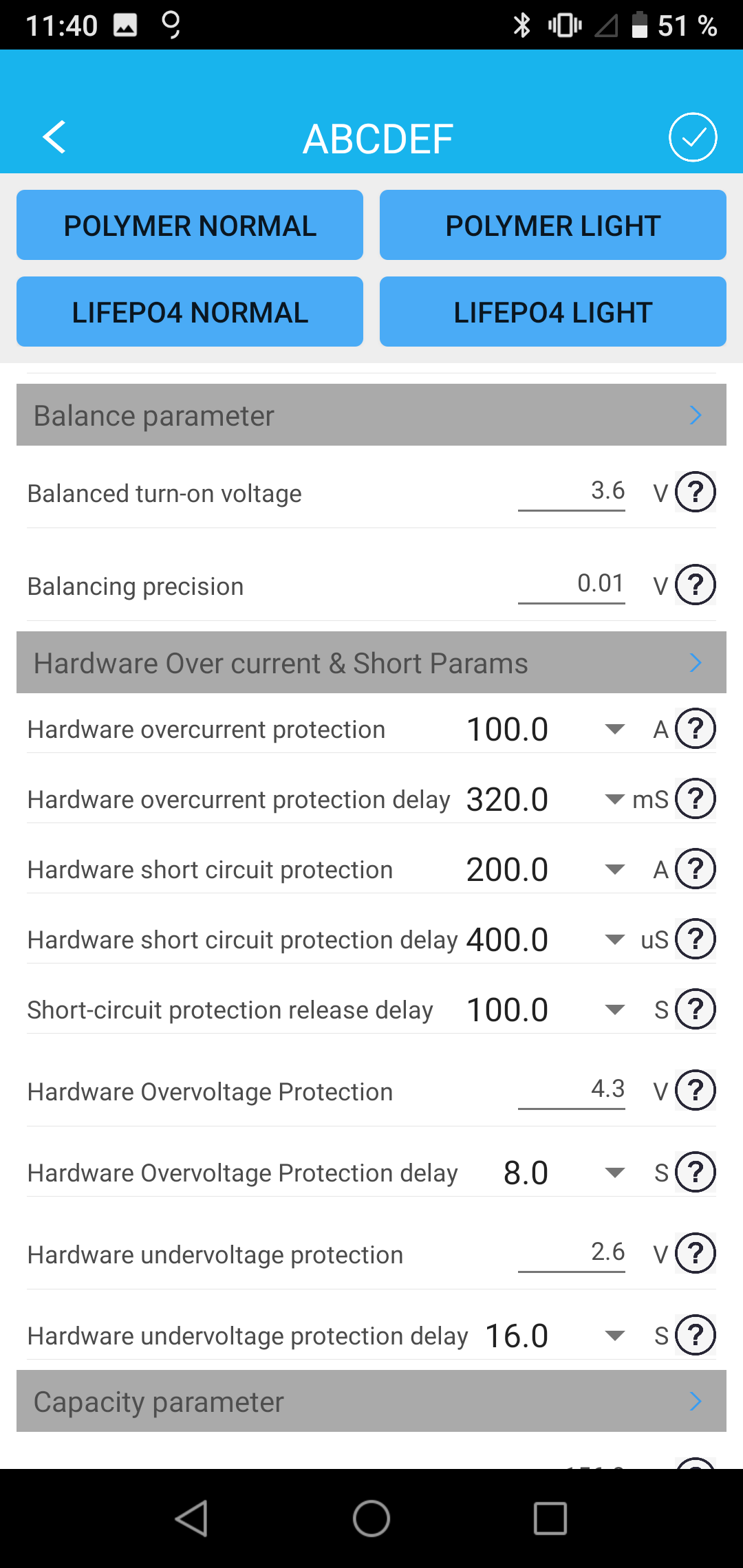Pick Short-circuit protection release delay value
Viewport: 743px width, 1568px height.
(543, 1010)
